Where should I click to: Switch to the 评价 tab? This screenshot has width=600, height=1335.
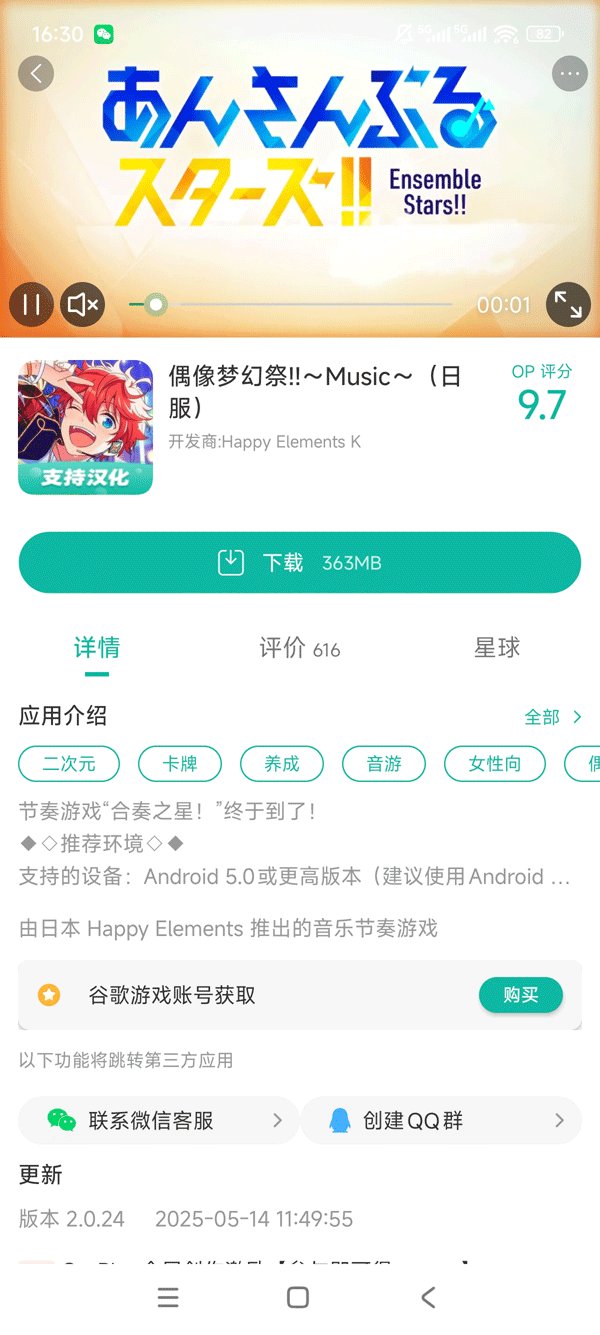click(x=299, y=648)
